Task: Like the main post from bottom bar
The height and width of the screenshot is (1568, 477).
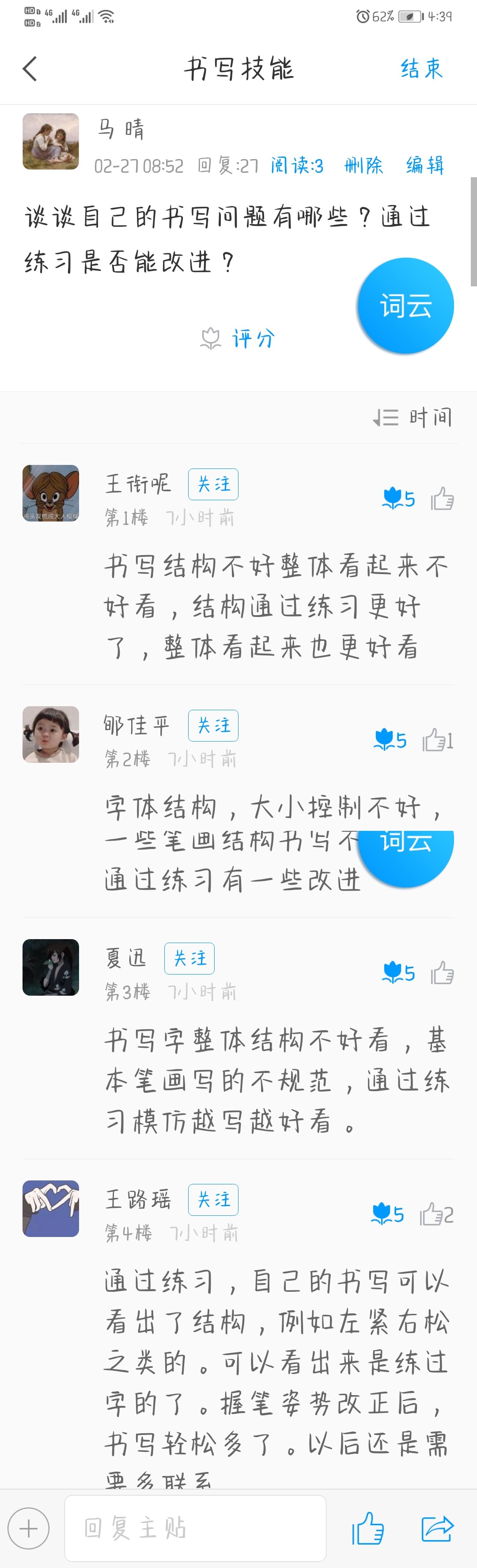Action: tap(368, 1528)
